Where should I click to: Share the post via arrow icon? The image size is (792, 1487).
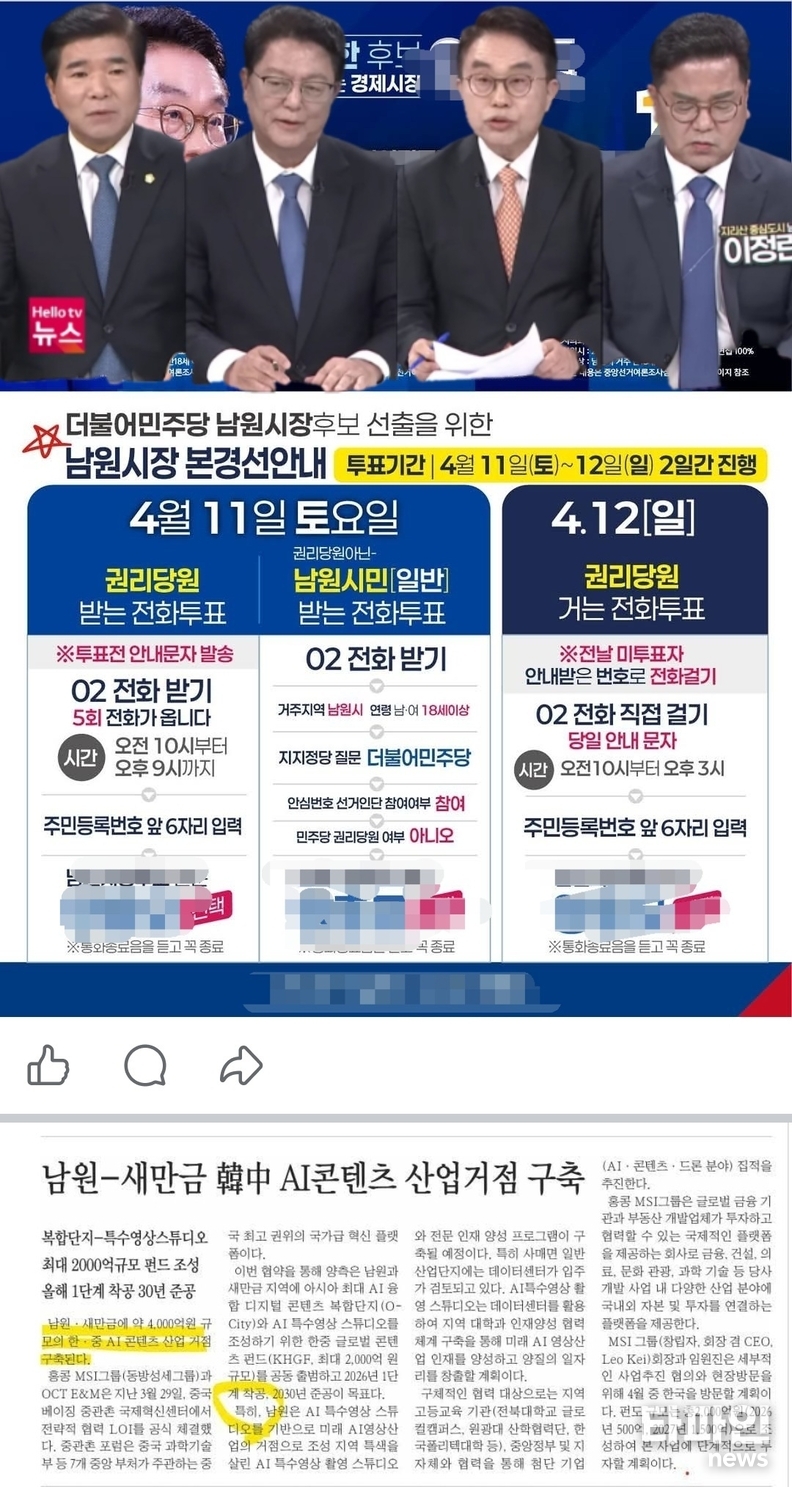point(240,1065)
